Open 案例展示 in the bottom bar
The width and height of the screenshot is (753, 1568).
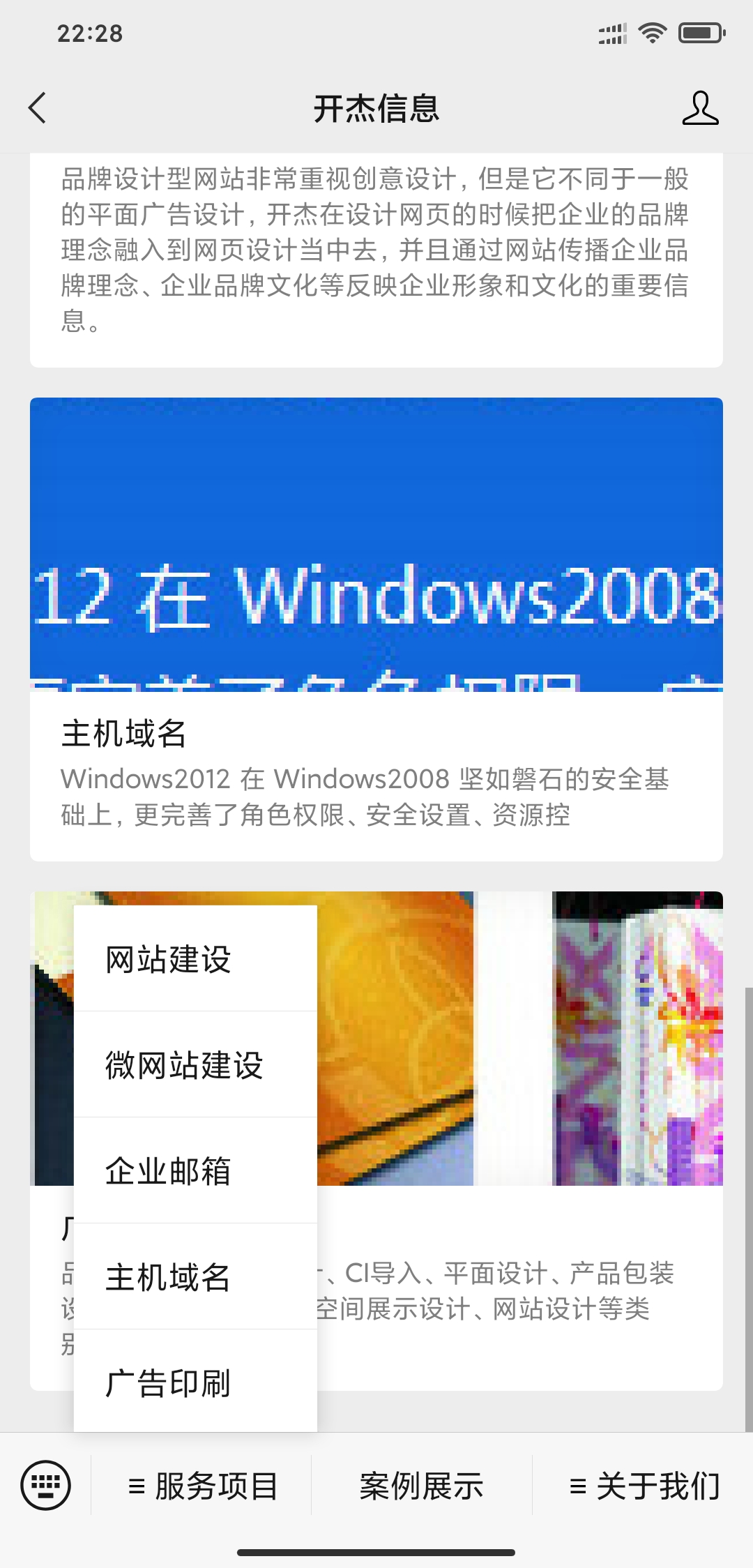(421, 1486)
